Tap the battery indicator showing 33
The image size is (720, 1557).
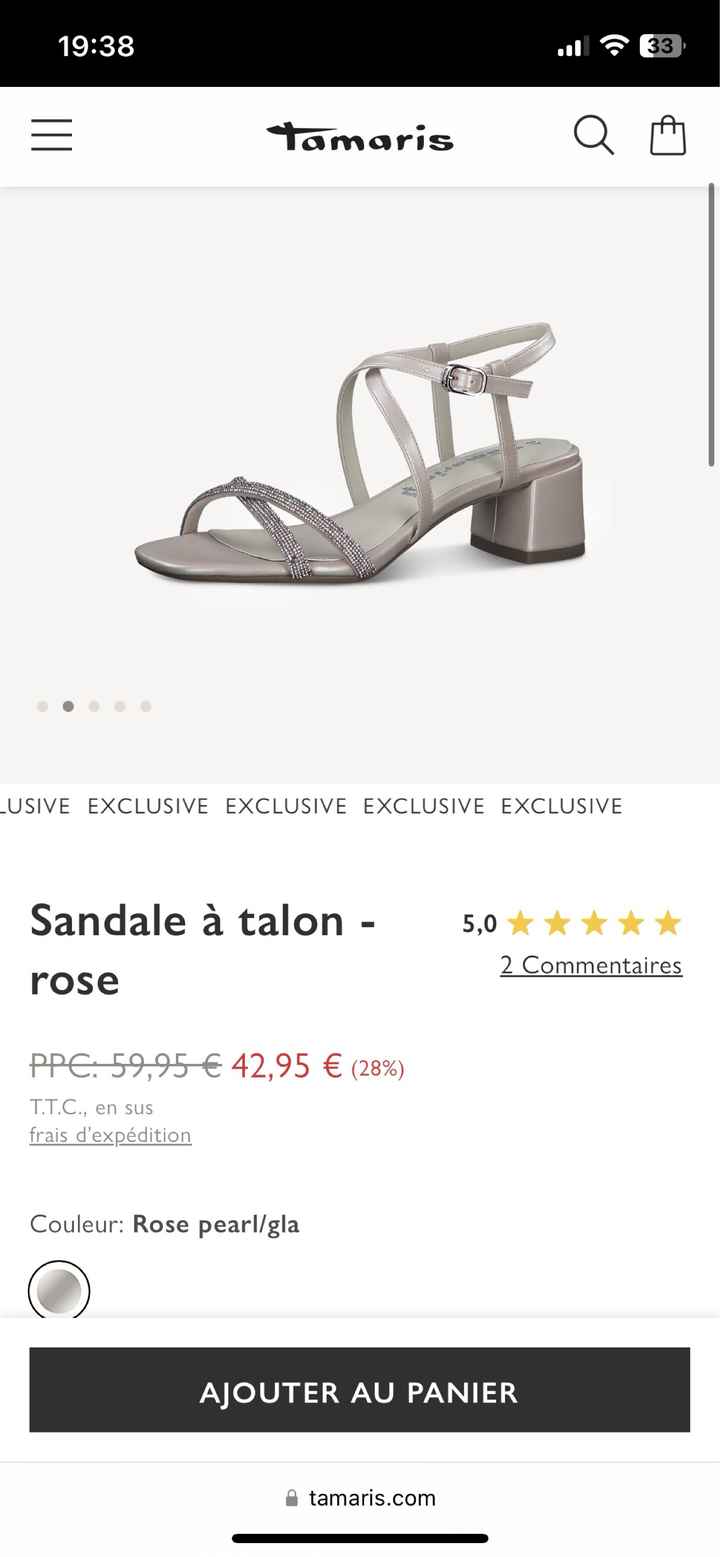tap(662, 44)
